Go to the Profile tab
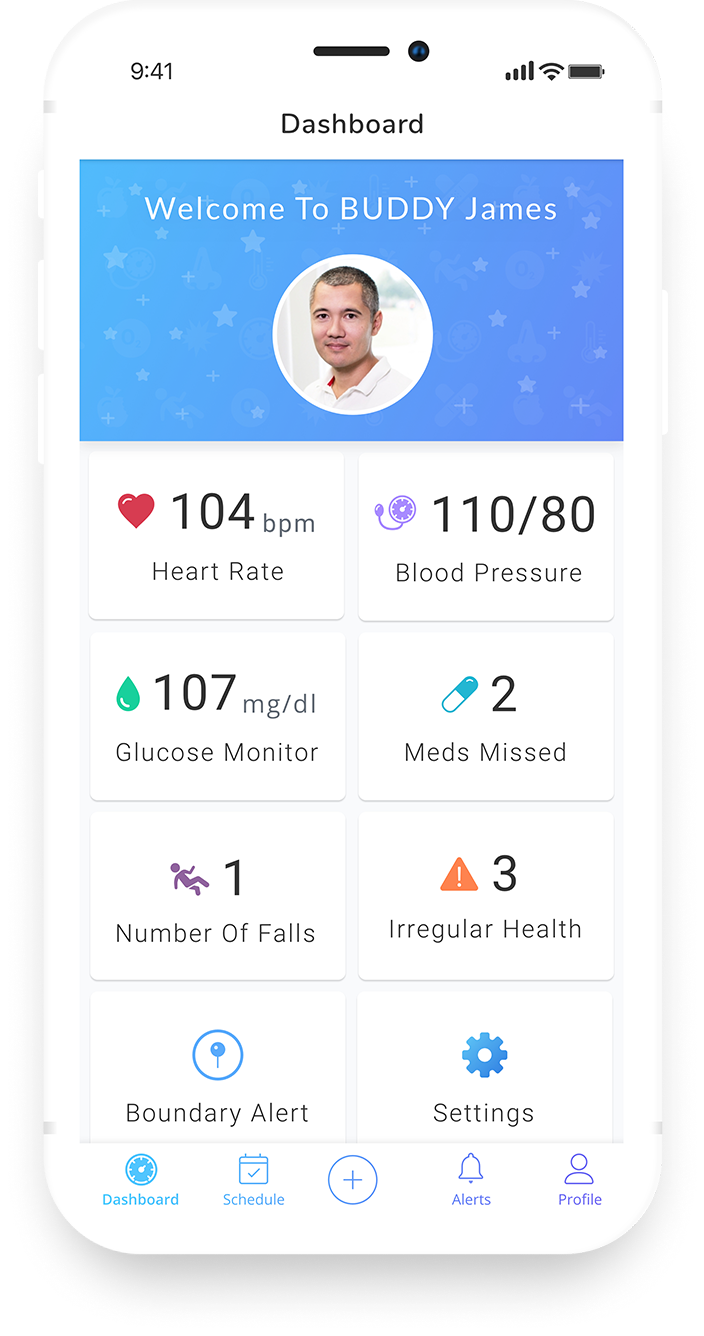Screen dimensions: 704x1336 pos(580,1181)
